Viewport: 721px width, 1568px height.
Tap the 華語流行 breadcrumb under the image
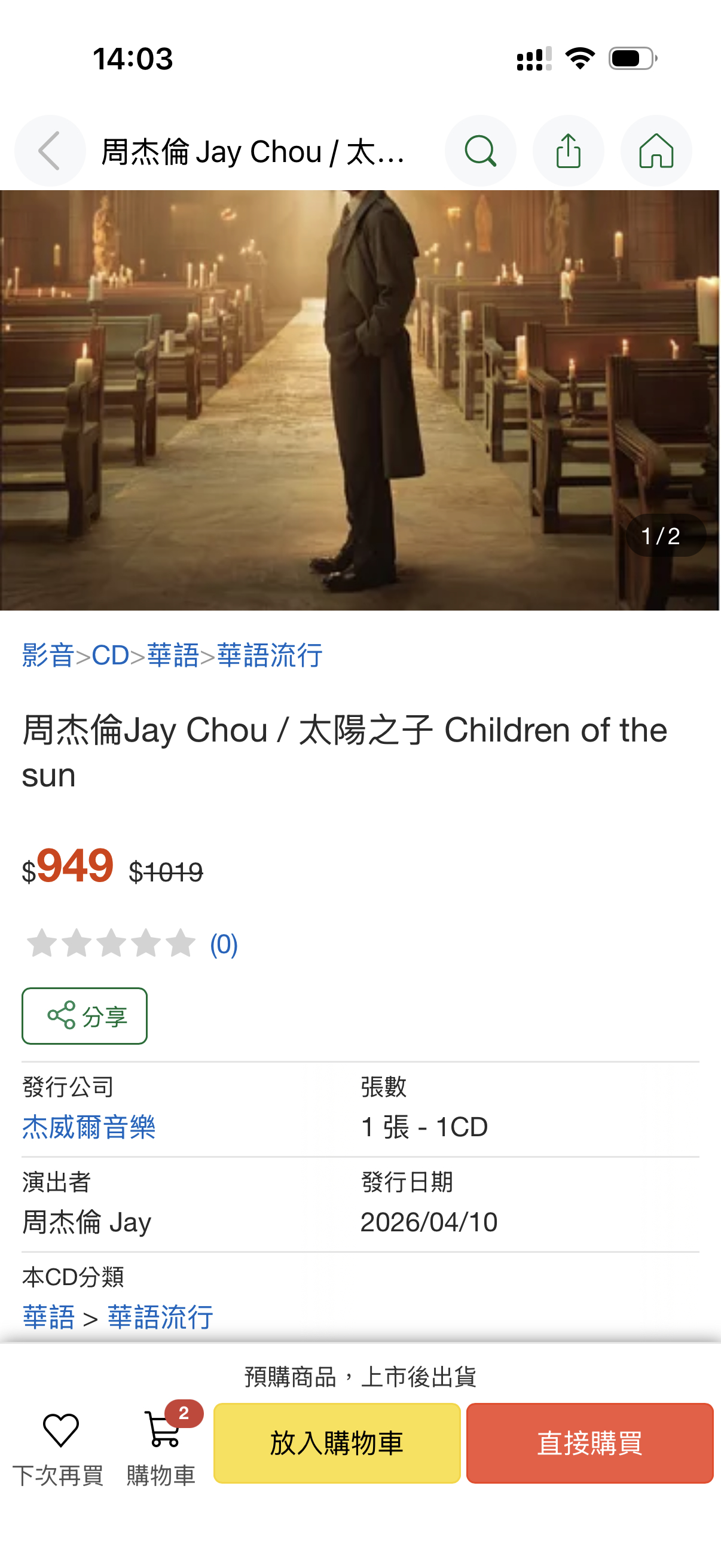click(x=270, y=655)
